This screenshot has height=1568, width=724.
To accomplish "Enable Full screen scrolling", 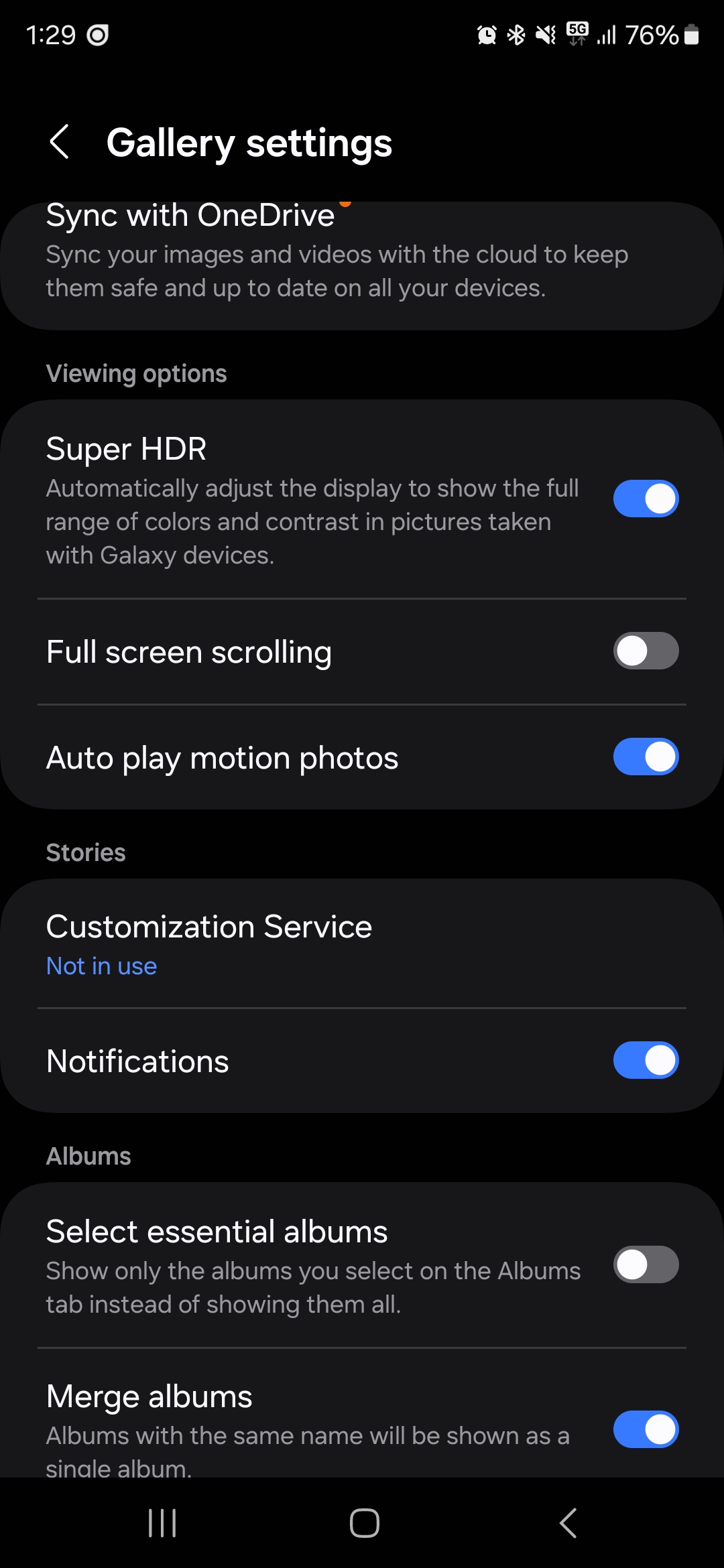I will click(x=645, y=651).
